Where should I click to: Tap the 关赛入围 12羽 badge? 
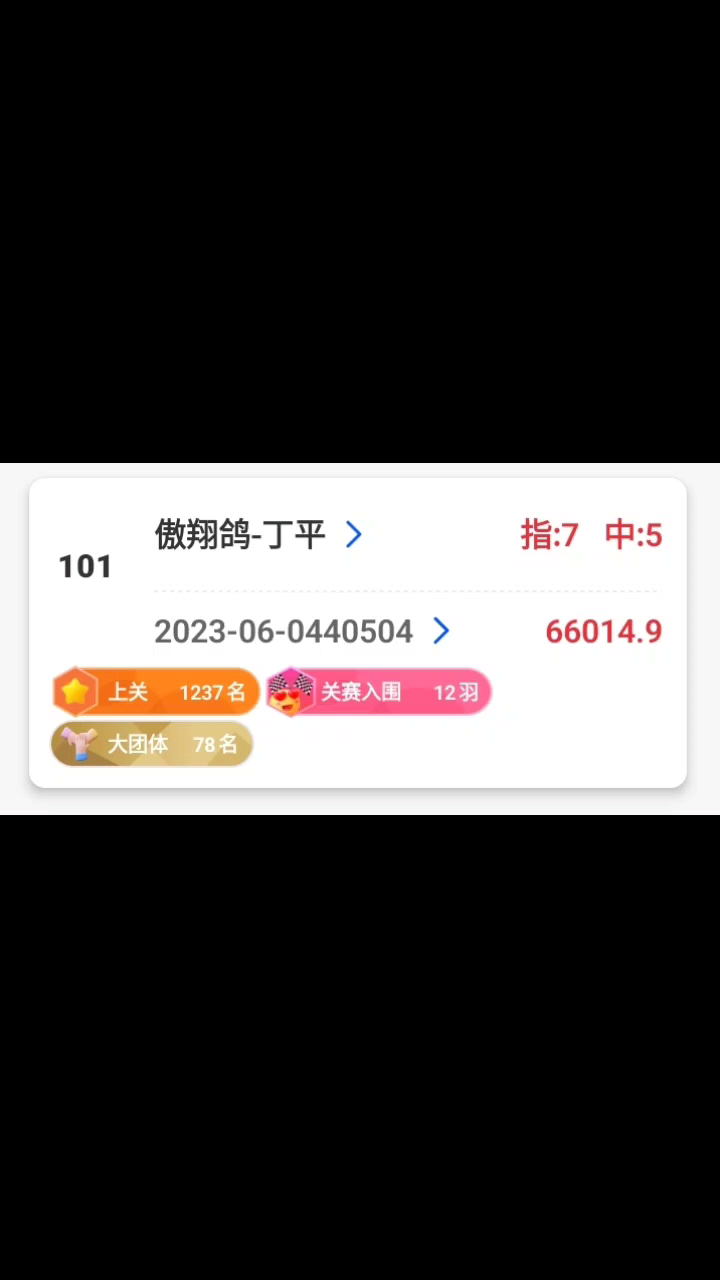pos(379,692)
